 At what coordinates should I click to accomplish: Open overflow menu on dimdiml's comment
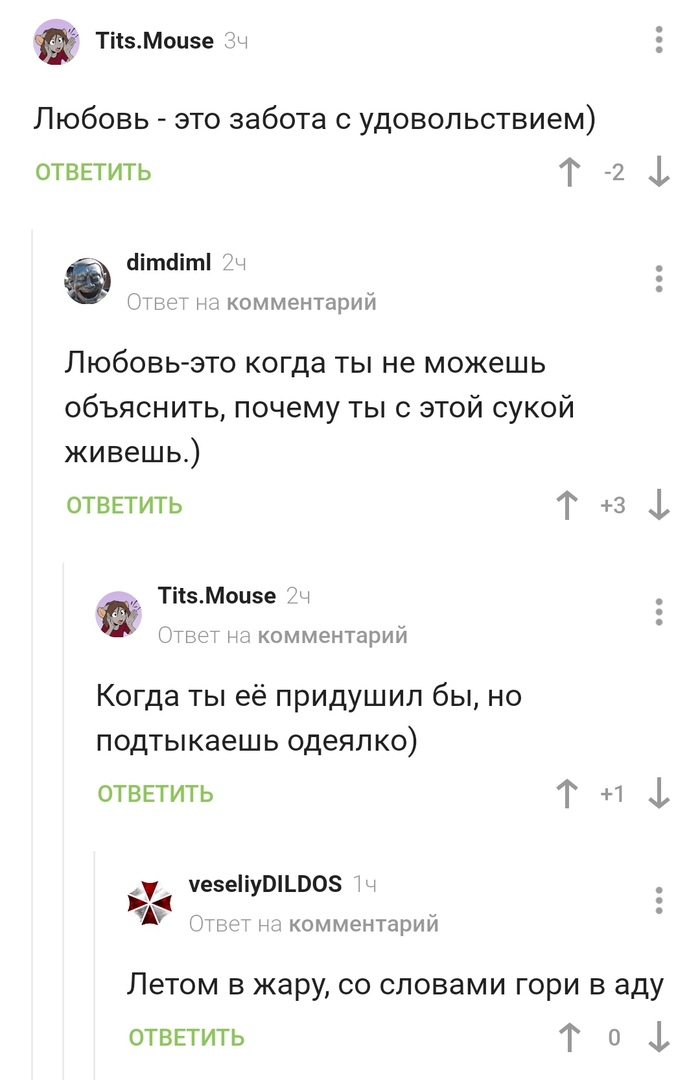pos(659,278)
